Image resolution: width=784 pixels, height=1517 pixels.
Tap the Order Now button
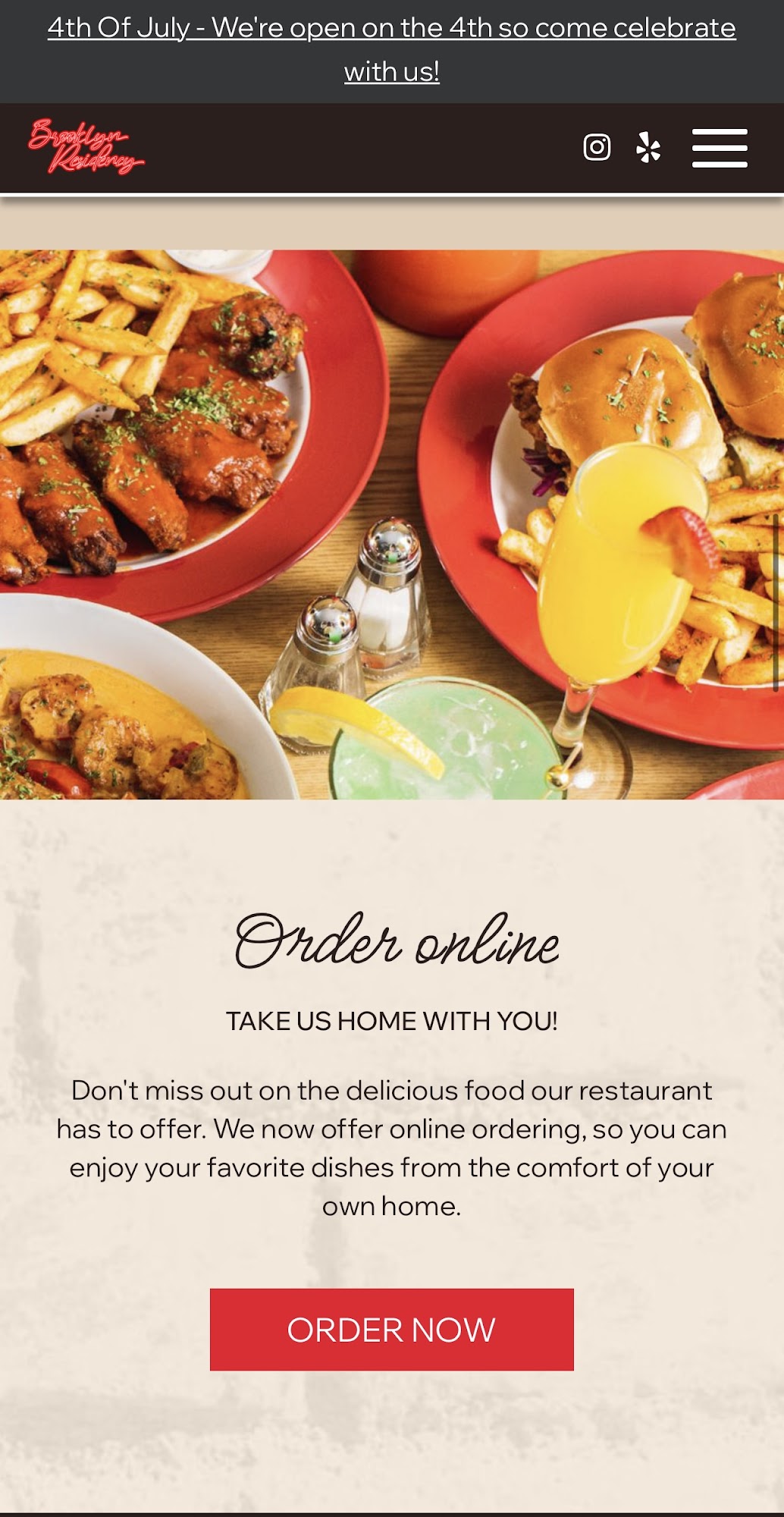pyautogui.click(x=391, y=1330)
